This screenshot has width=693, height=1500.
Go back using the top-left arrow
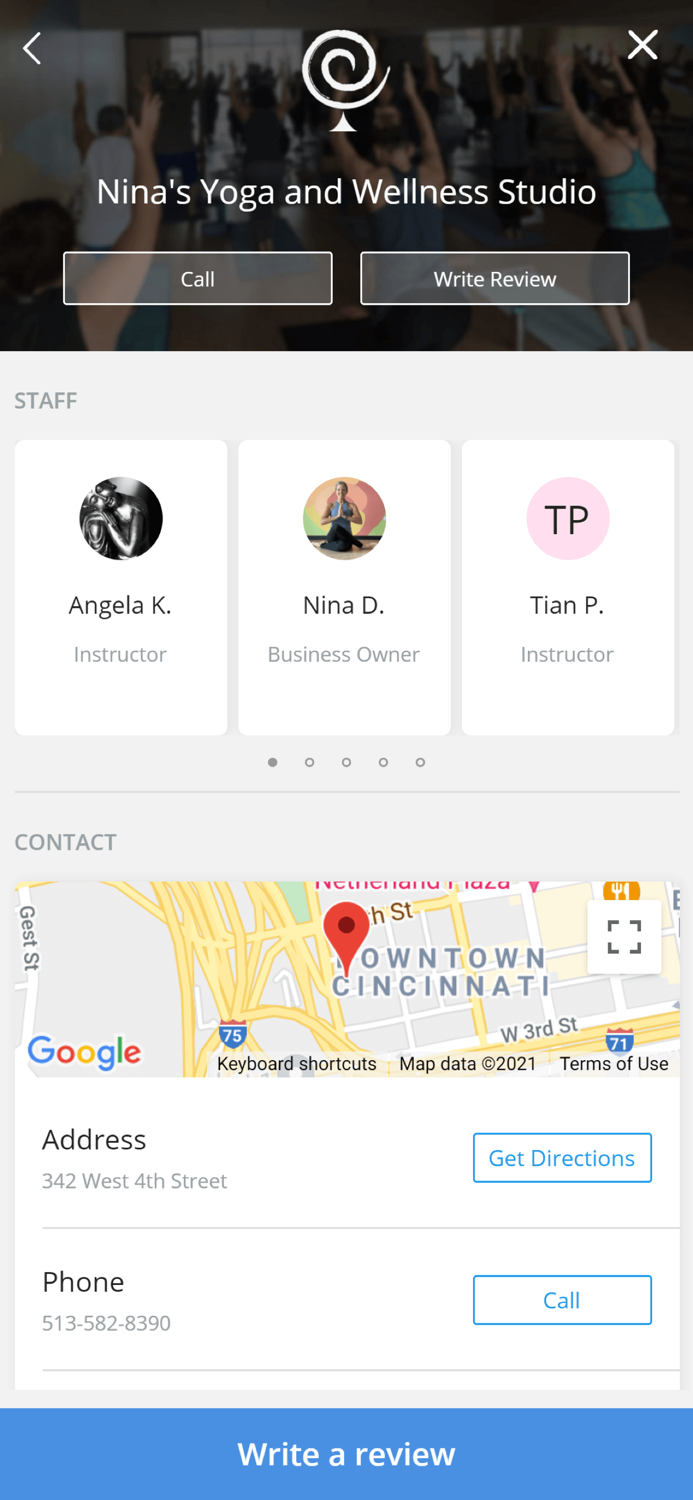33,48
